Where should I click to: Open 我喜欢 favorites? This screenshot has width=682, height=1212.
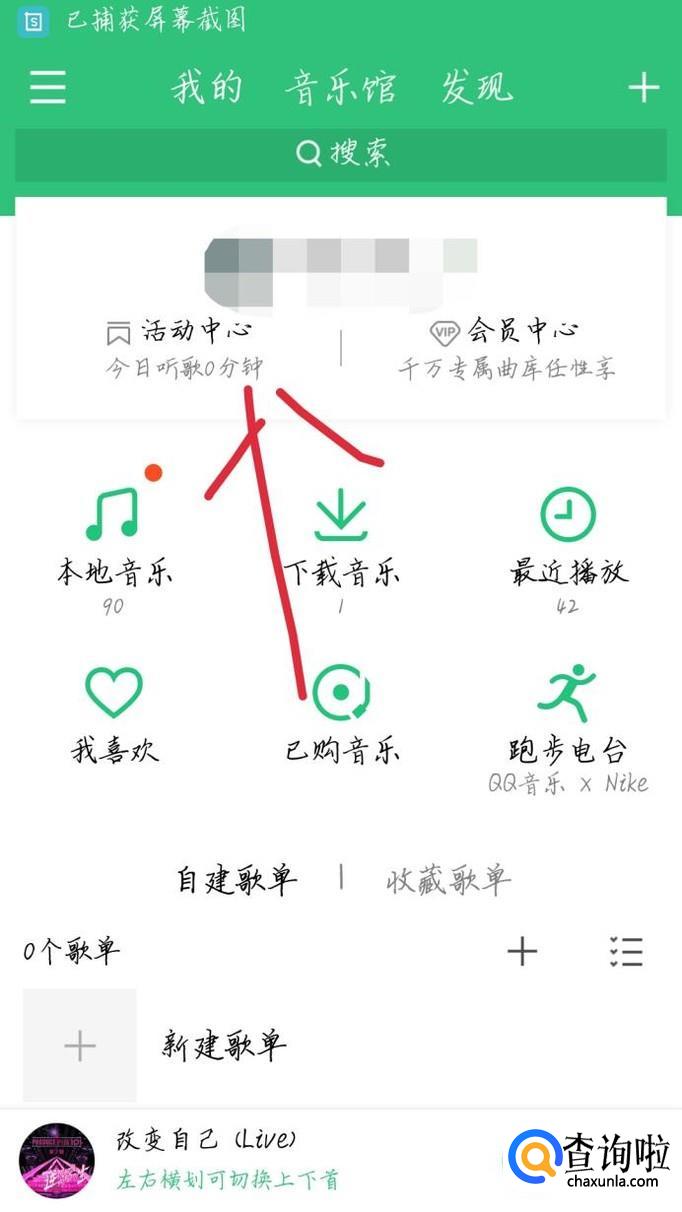pyautogui.click(x=114, y=715)
